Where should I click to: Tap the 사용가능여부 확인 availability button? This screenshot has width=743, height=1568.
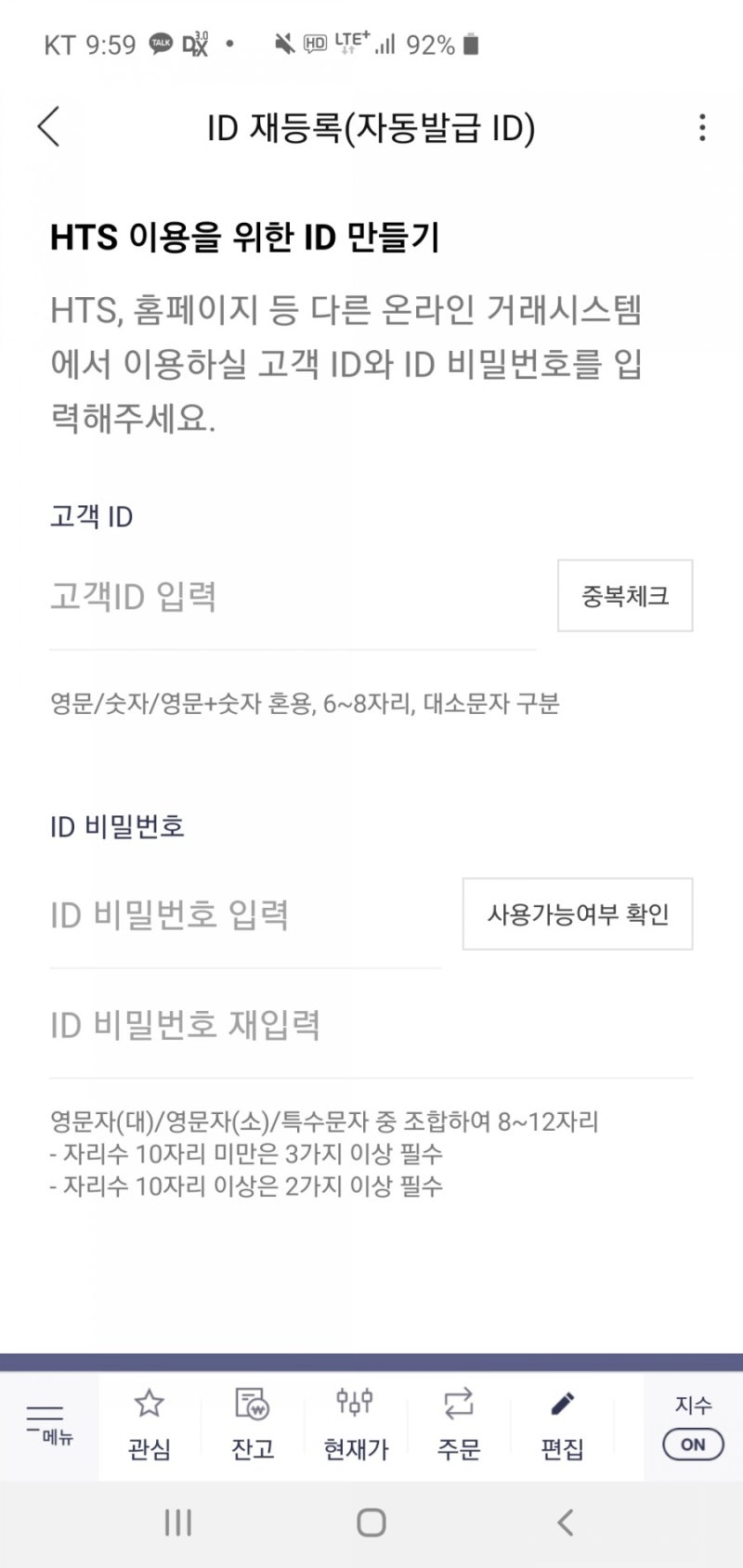[577, 914]
